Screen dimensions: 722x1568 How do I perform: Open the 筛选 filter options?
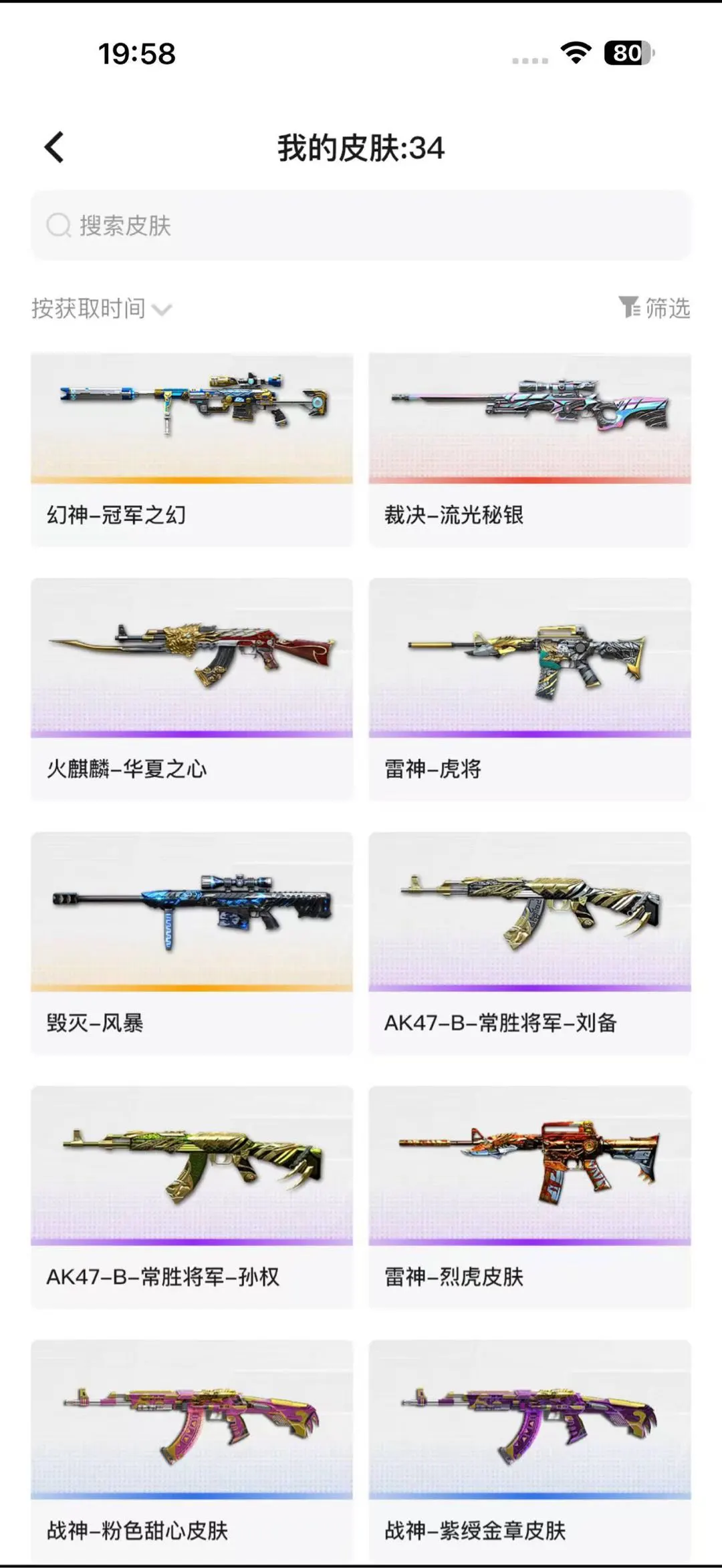coord(654,308)
